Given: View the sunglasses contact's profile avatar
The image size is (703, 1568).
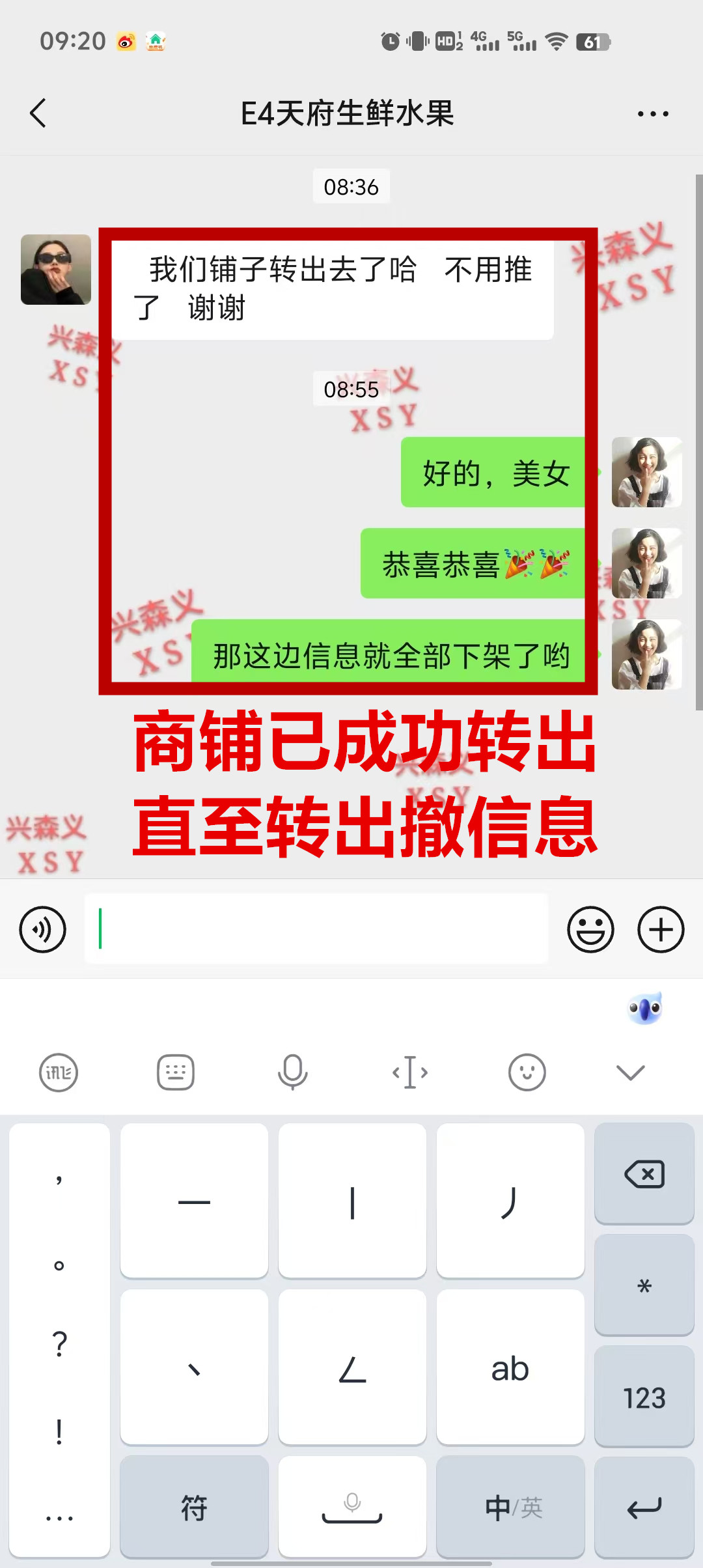Looking at the screenshot, I should click(56, 270).
